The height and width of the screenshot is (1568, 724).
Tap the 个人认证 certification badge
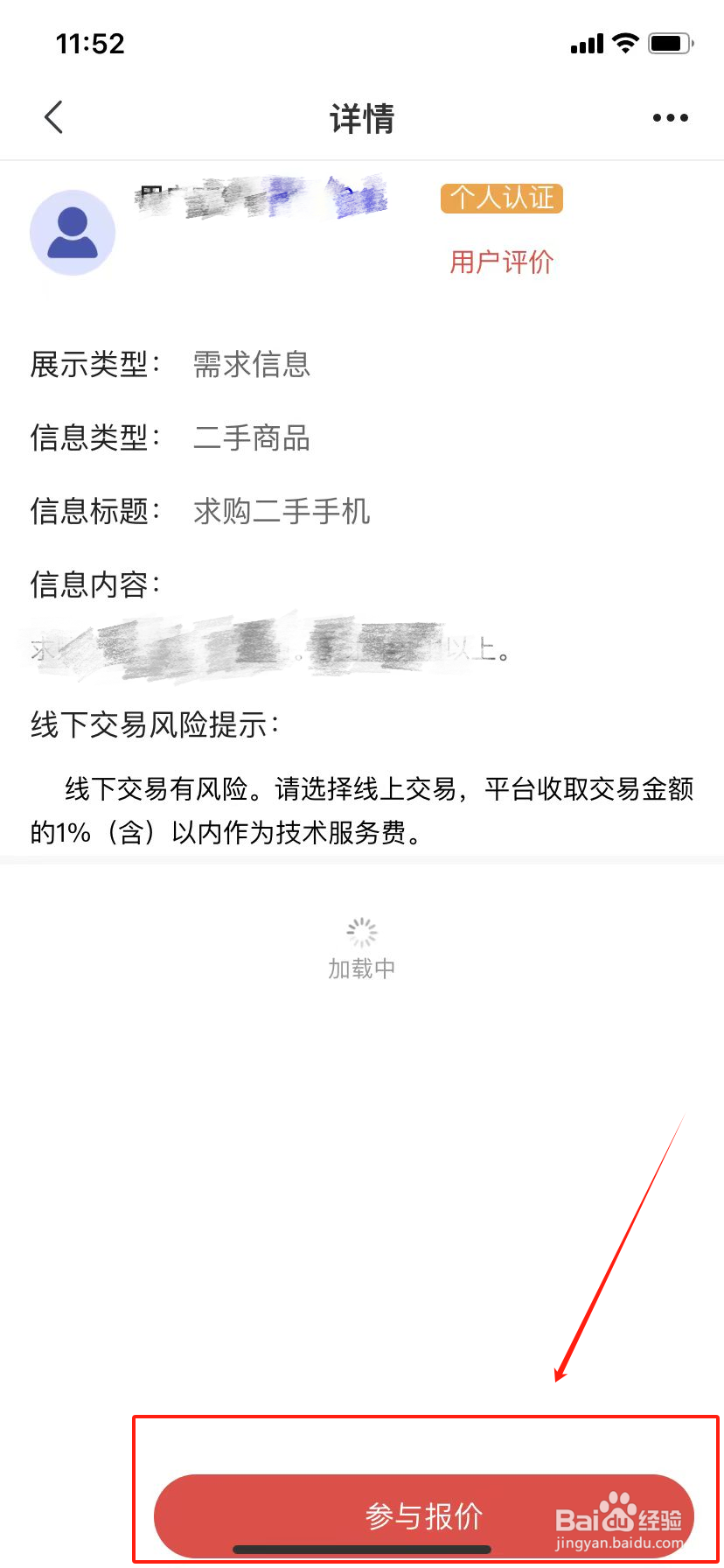500,199
